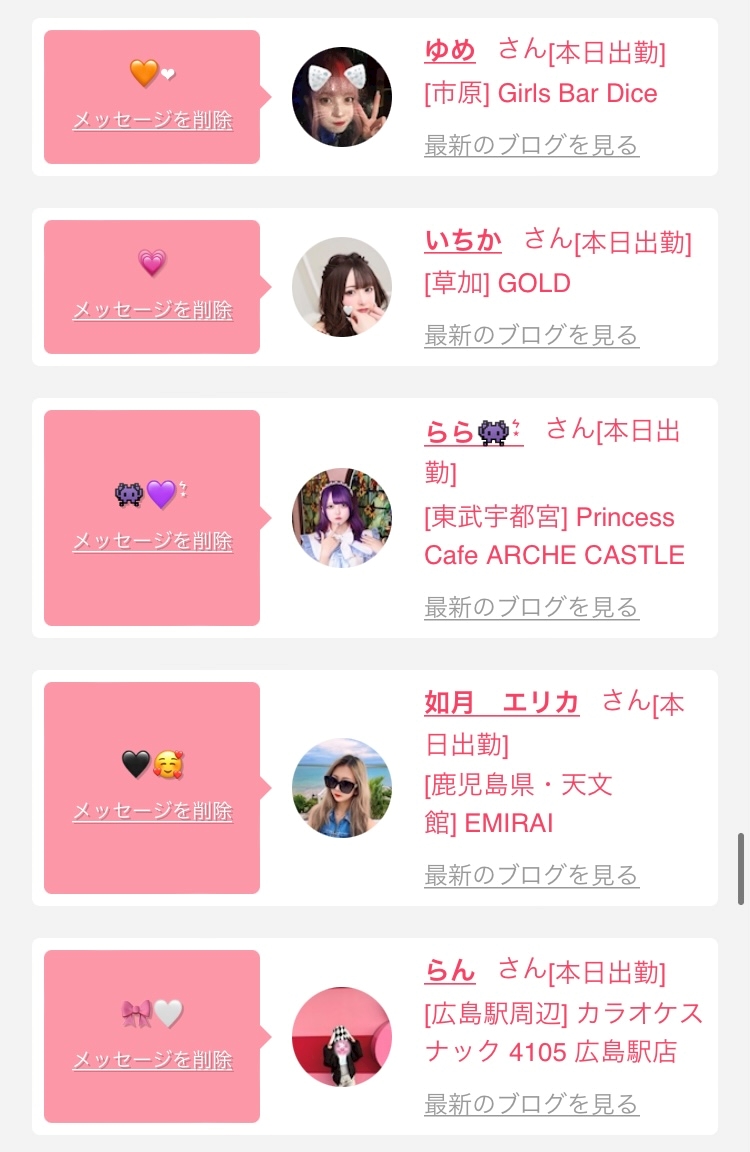The image size is (750, 1152).
Task: View 如月 エリカ's latest blog
Action: pos(531,875)
